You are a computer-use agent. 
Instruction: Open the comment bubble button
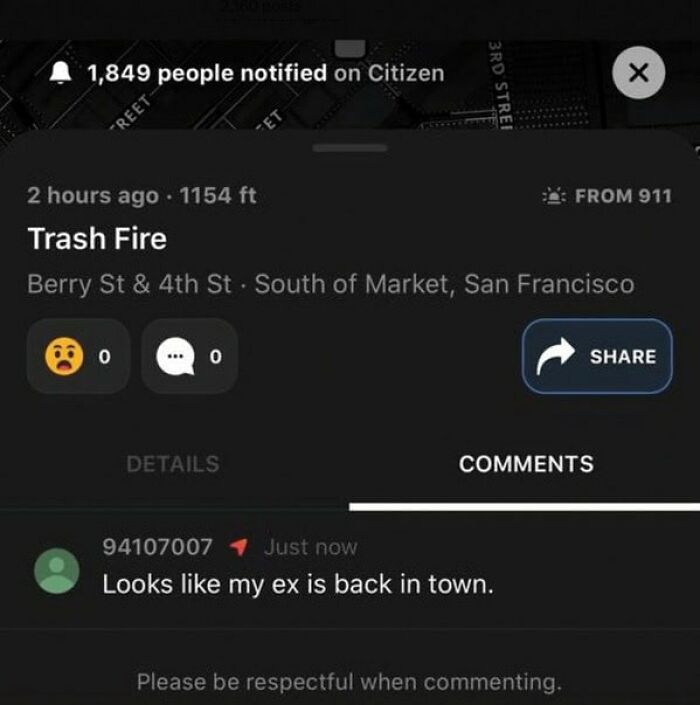point(189,356)
